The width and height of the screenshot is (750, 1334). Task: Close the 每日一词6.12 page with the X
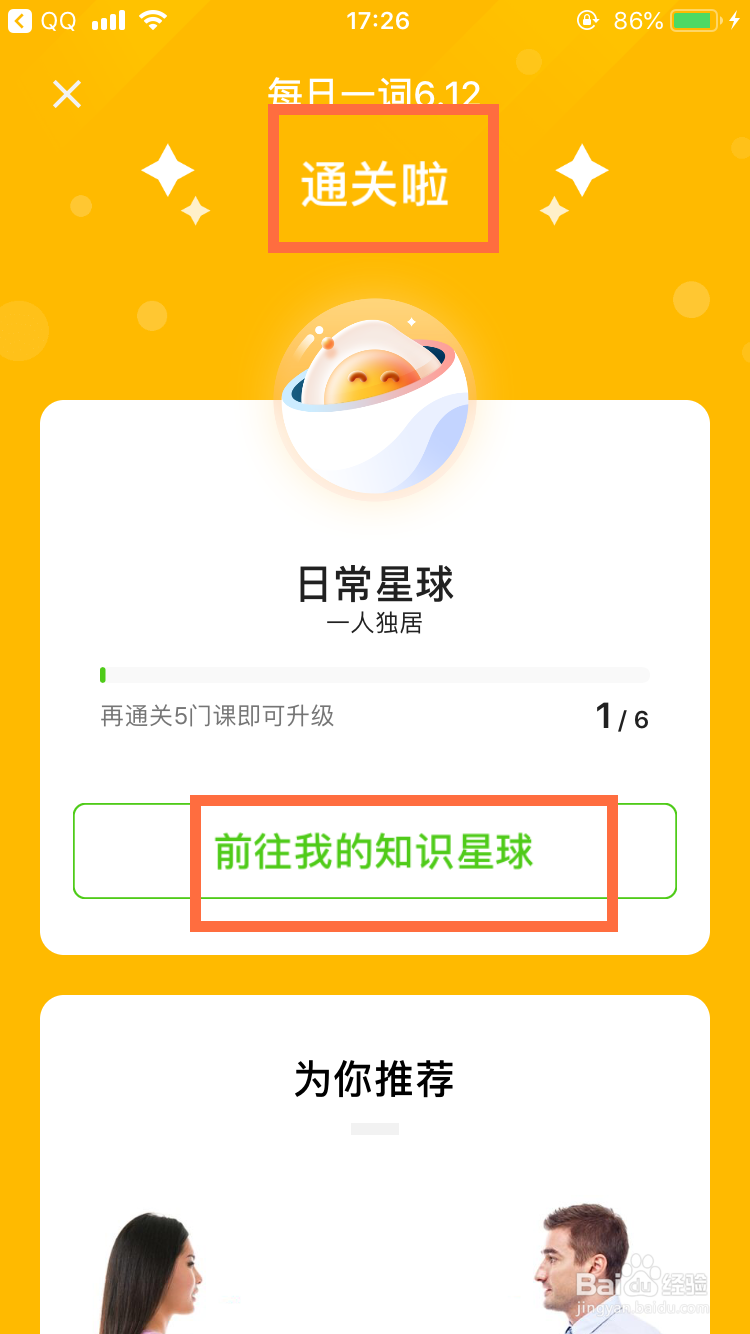point(66,94)
